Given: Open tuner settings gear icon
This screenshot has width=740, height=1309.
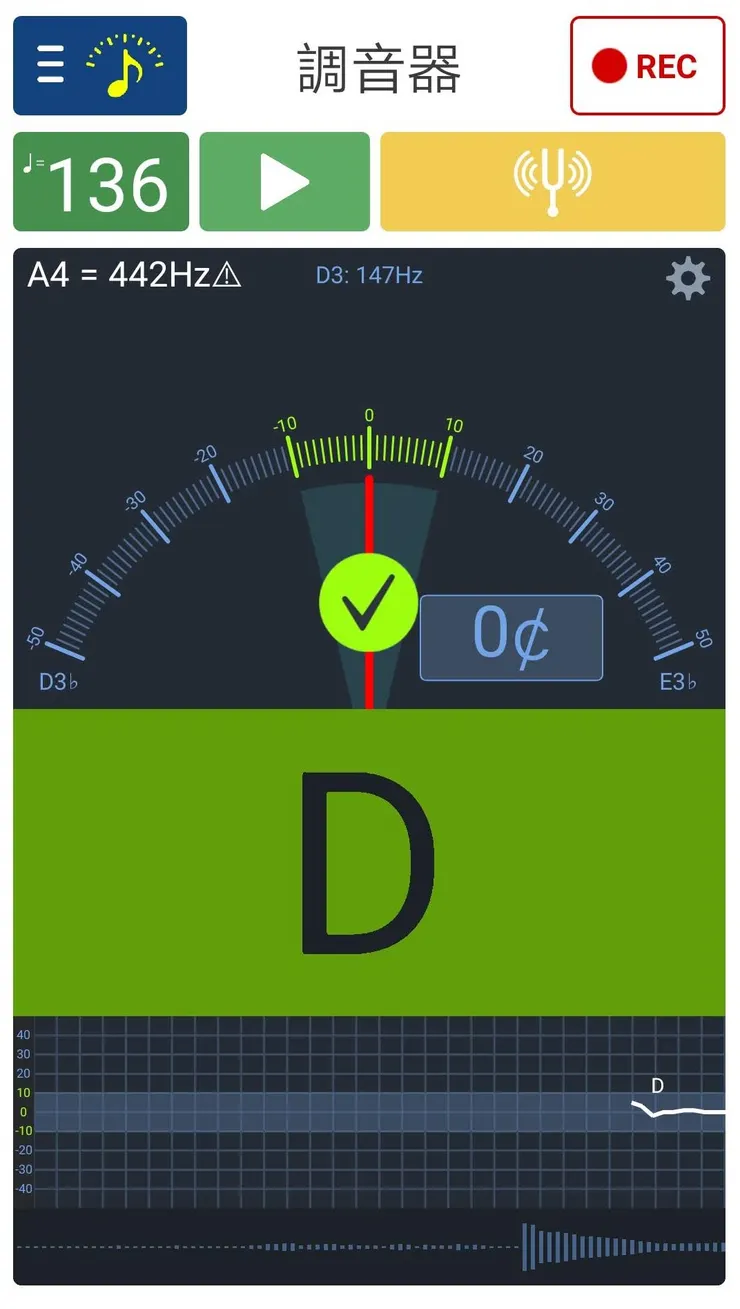Looking at the screenshot, I should (x=687, y=279).
